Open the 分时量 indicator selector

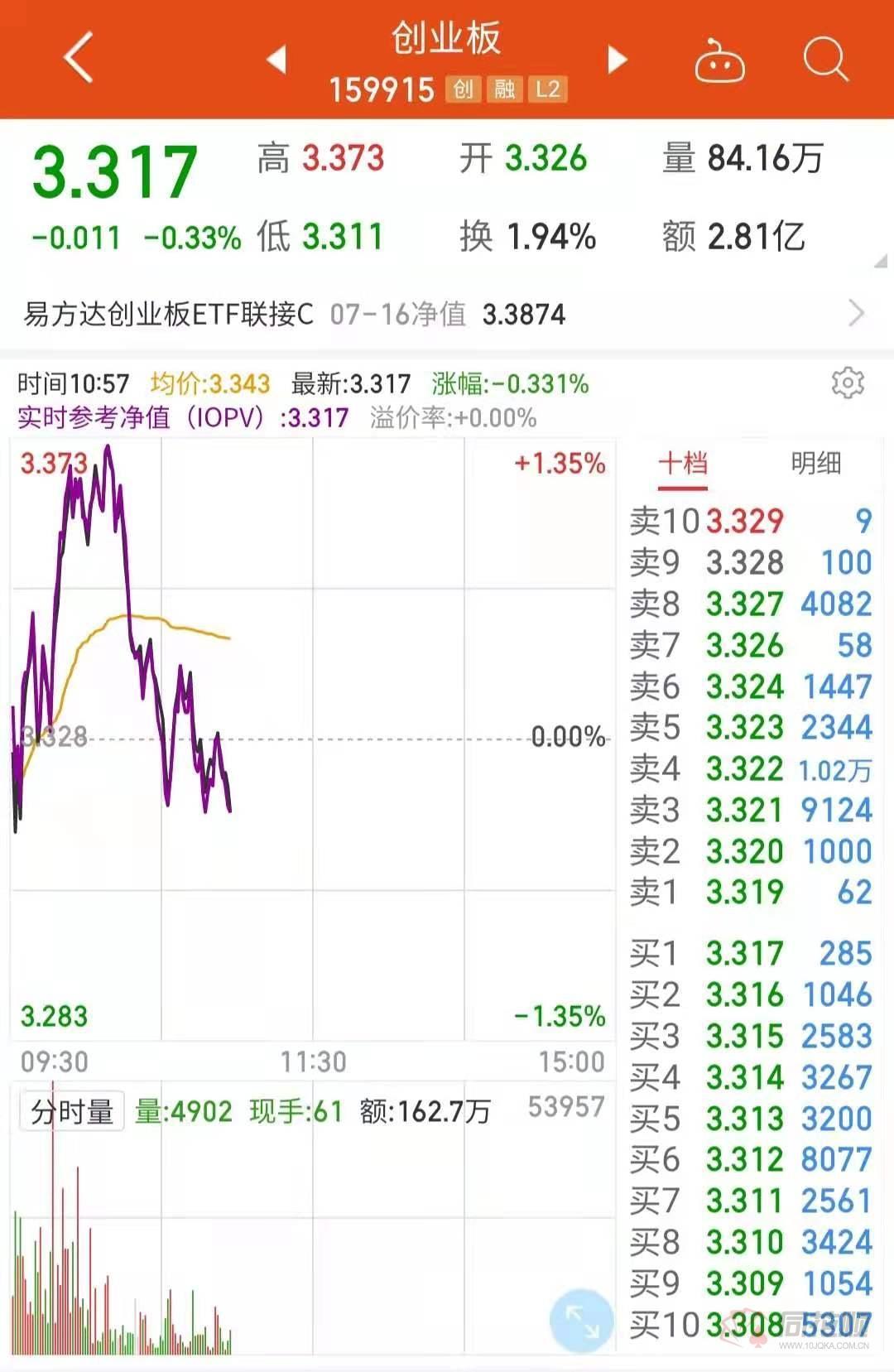point(72,1111)
